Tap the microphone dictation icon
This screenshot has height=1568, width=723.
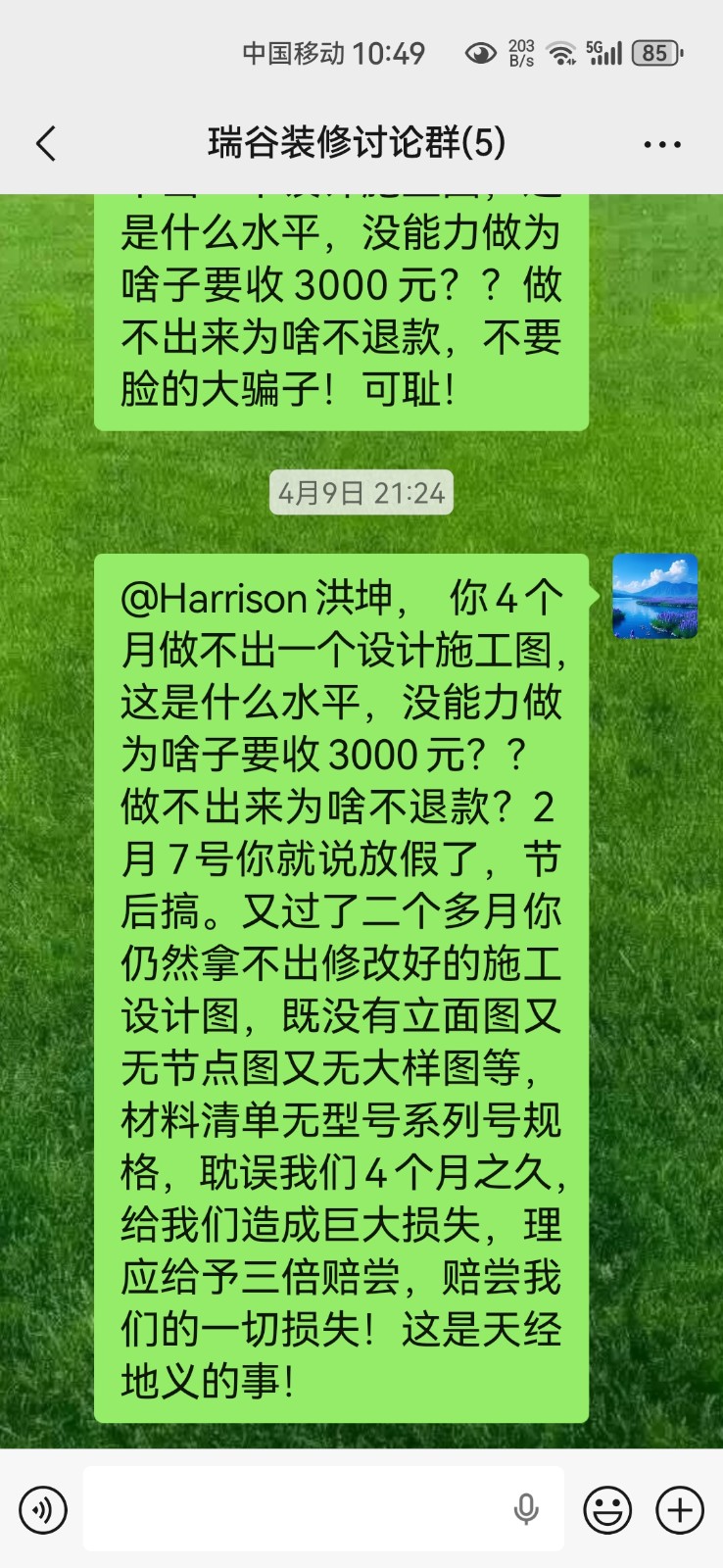[526, 1509]
